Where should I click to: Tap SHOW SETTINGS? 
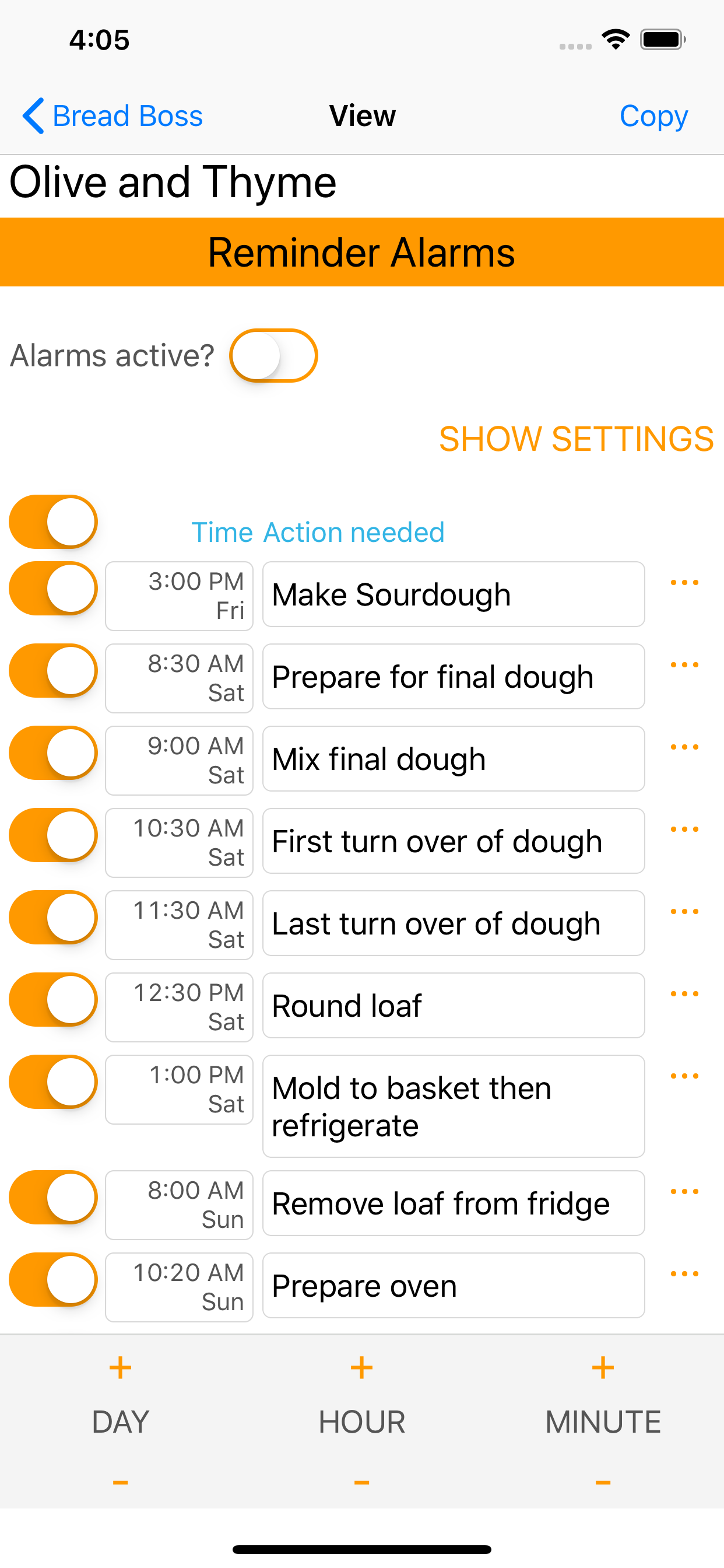coord(575,439)
